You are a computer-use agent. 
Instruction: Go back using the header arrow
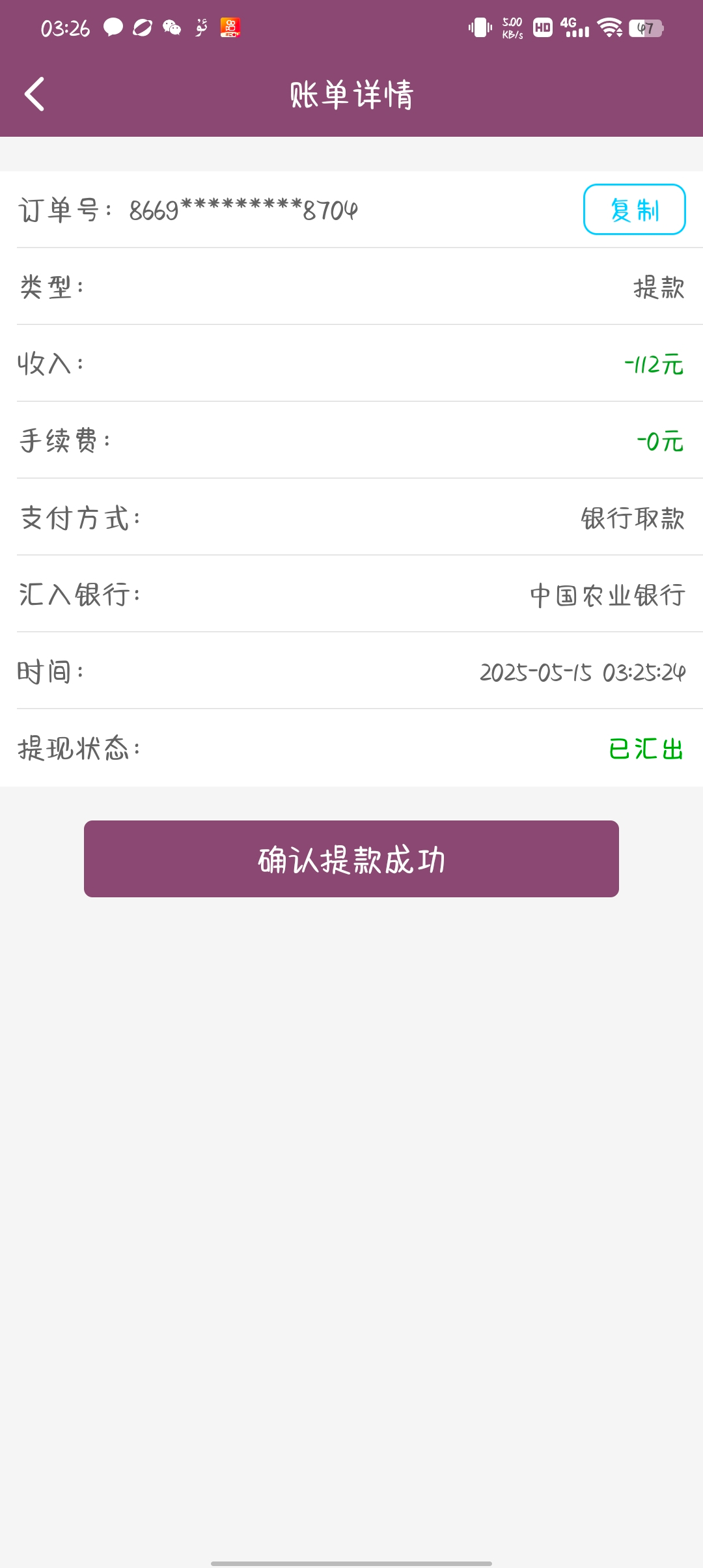click(x=34, y=94)
